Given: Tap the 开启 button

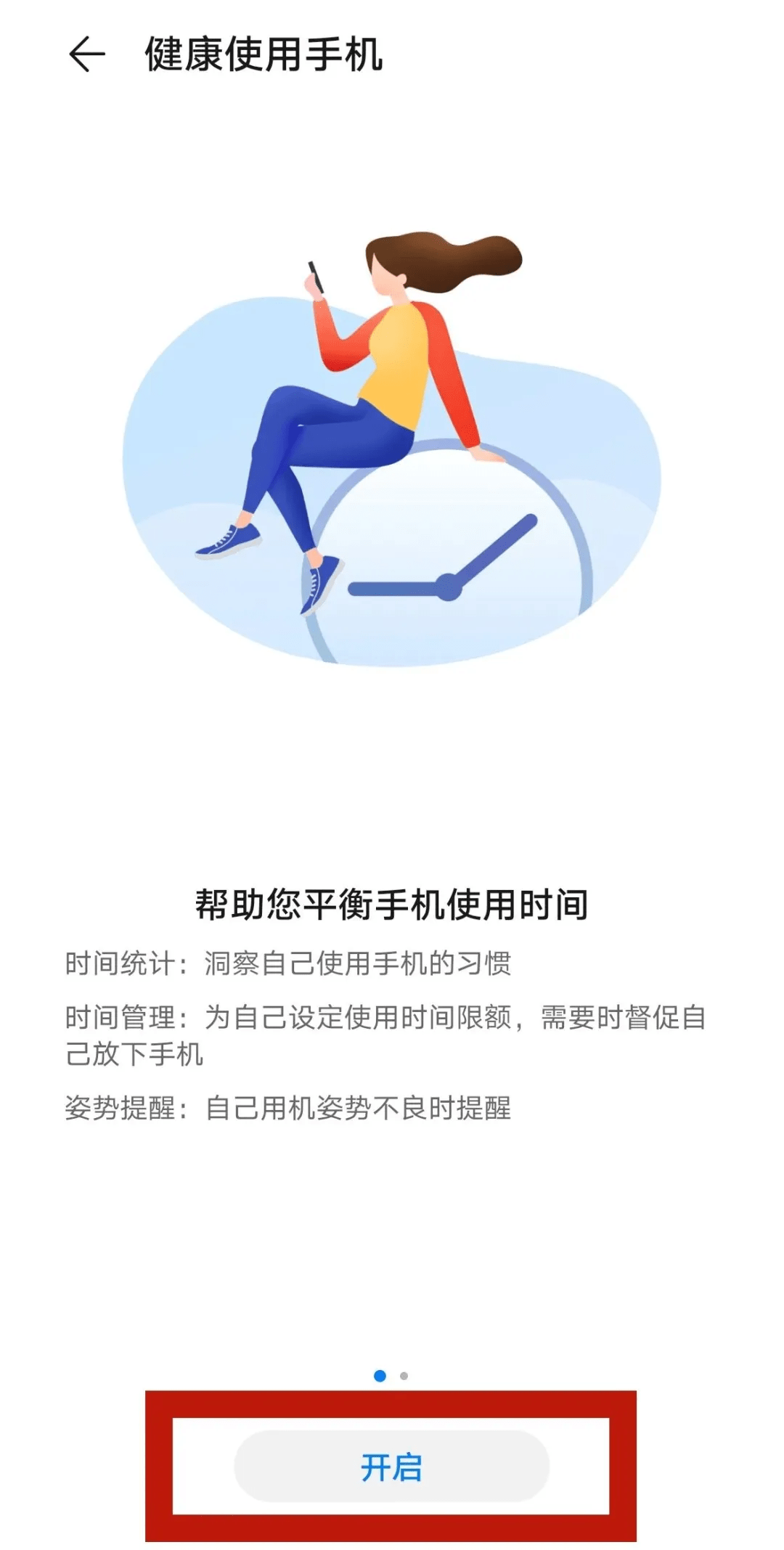Looking at the screenshot, I should pyautogui.click(x=391, y=1467).
